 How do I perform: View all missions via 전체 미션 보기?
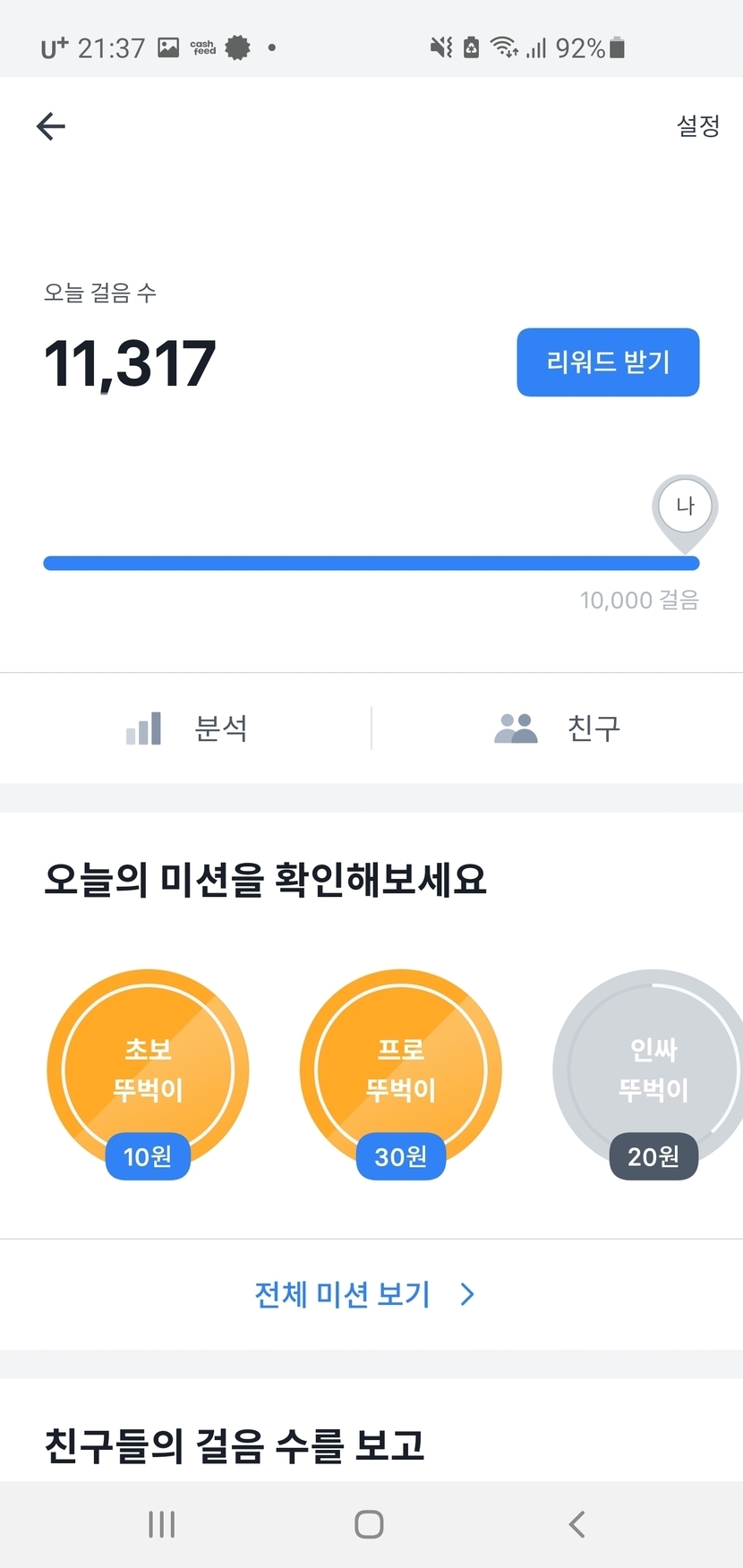(x=365, y=1294)
